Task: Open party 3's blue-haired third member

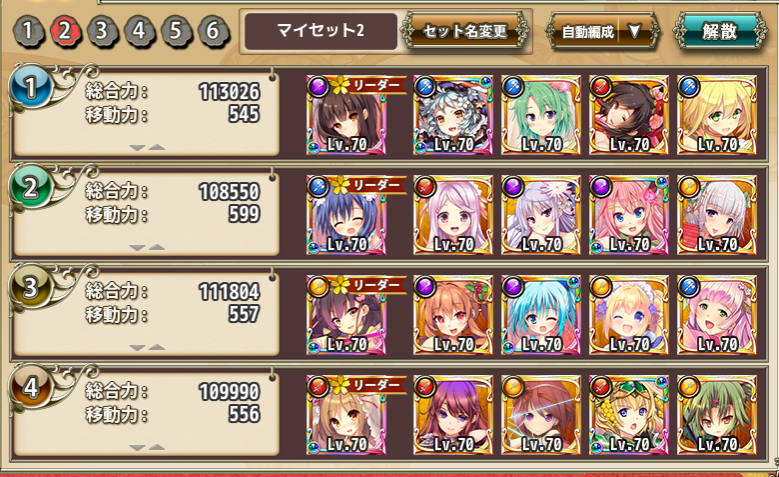Action: tap(540, 315)
